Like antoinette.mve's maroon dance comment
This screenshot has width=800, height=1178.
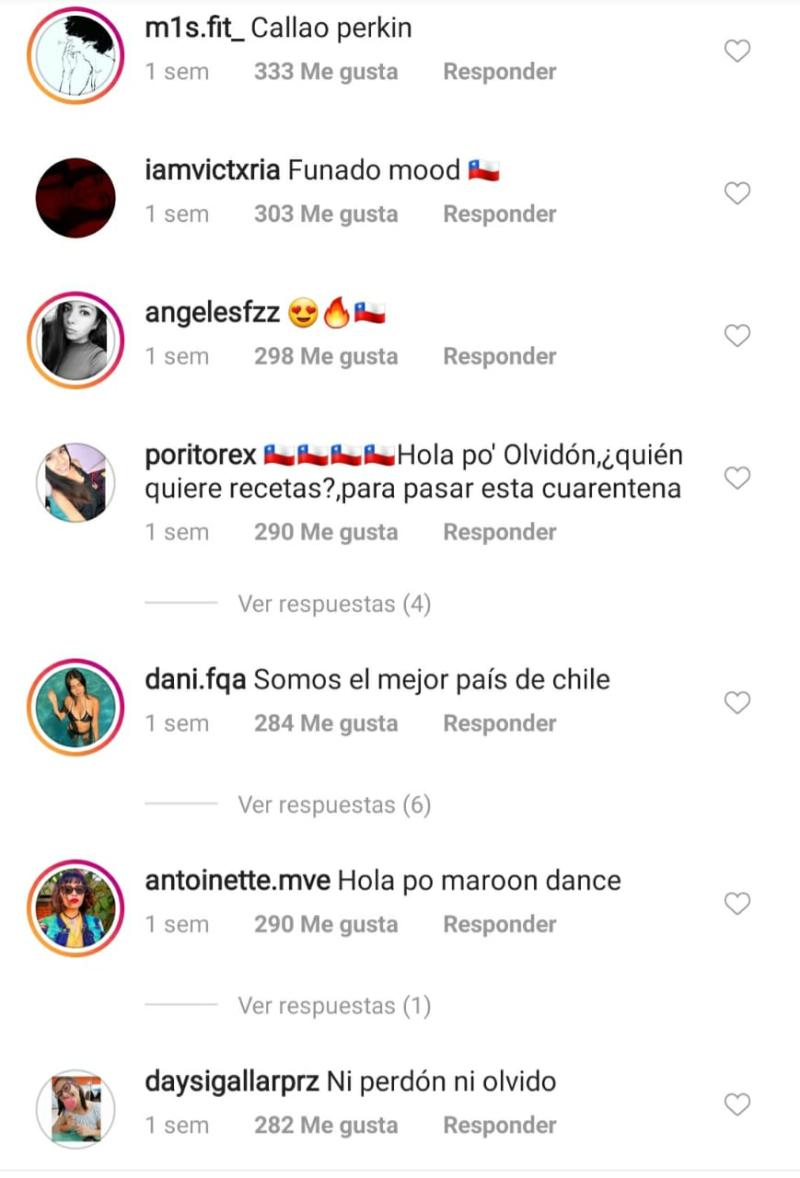point(737,904)
